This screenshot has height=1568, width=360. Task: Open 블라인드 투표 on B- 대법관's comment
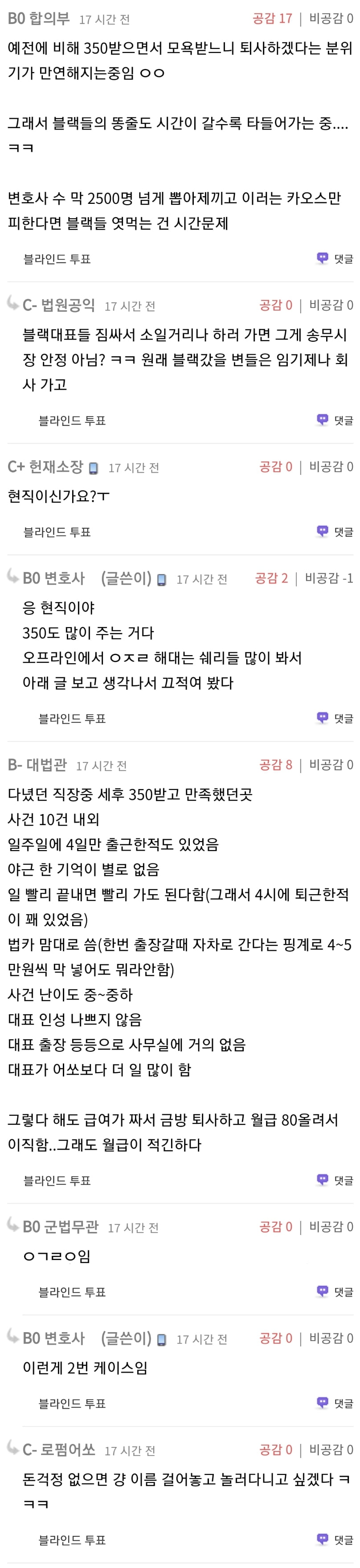tap(57, 1181)
